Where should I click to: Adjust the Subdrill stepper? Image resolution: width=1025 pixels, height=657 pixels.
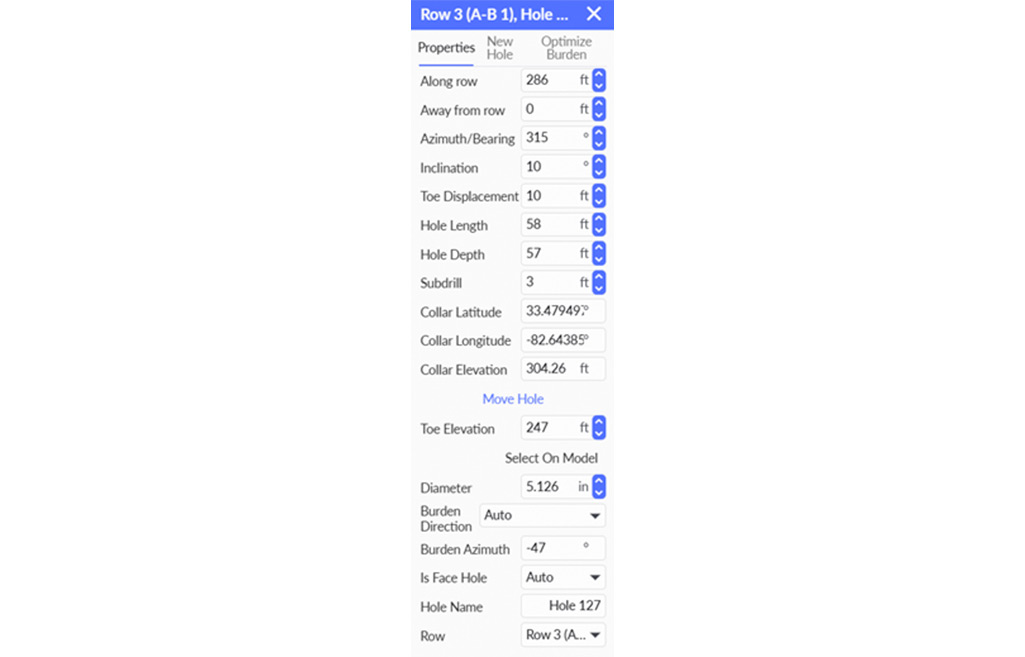point(599,283)
